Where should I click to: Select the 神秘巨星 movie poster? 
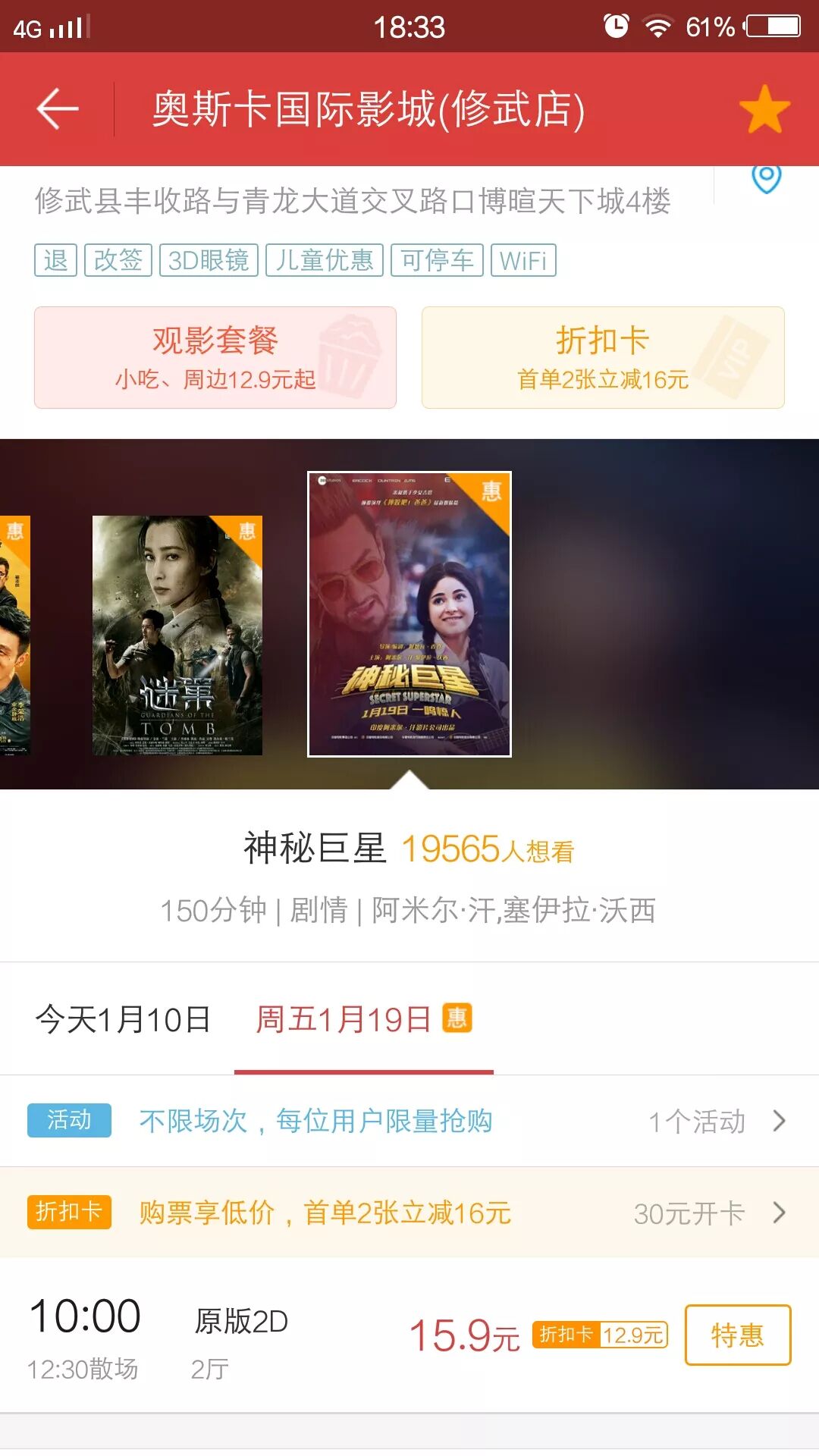click(x=409, y=614)
